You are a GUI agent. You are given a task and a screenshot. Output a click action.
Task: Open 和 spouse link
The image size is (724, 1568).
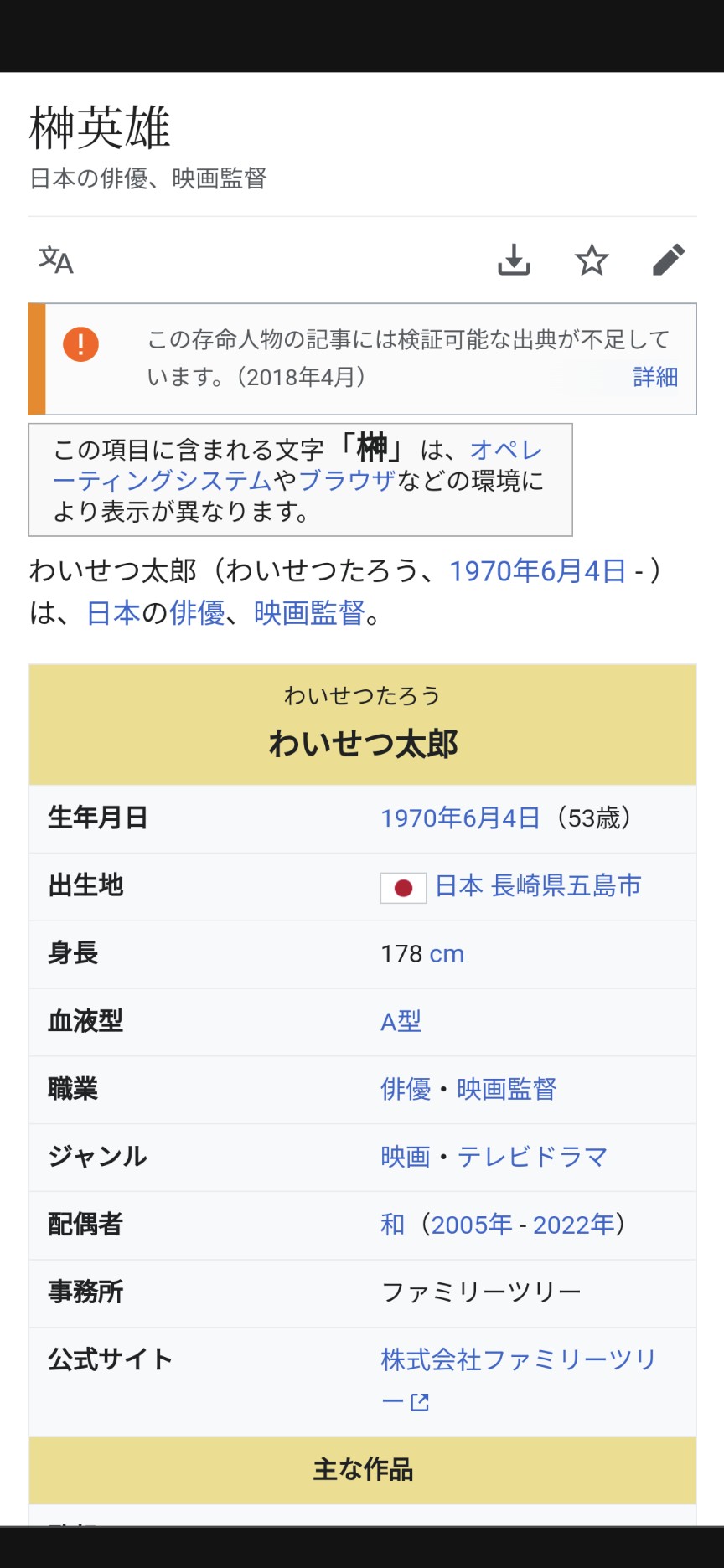coord(392,1225)
